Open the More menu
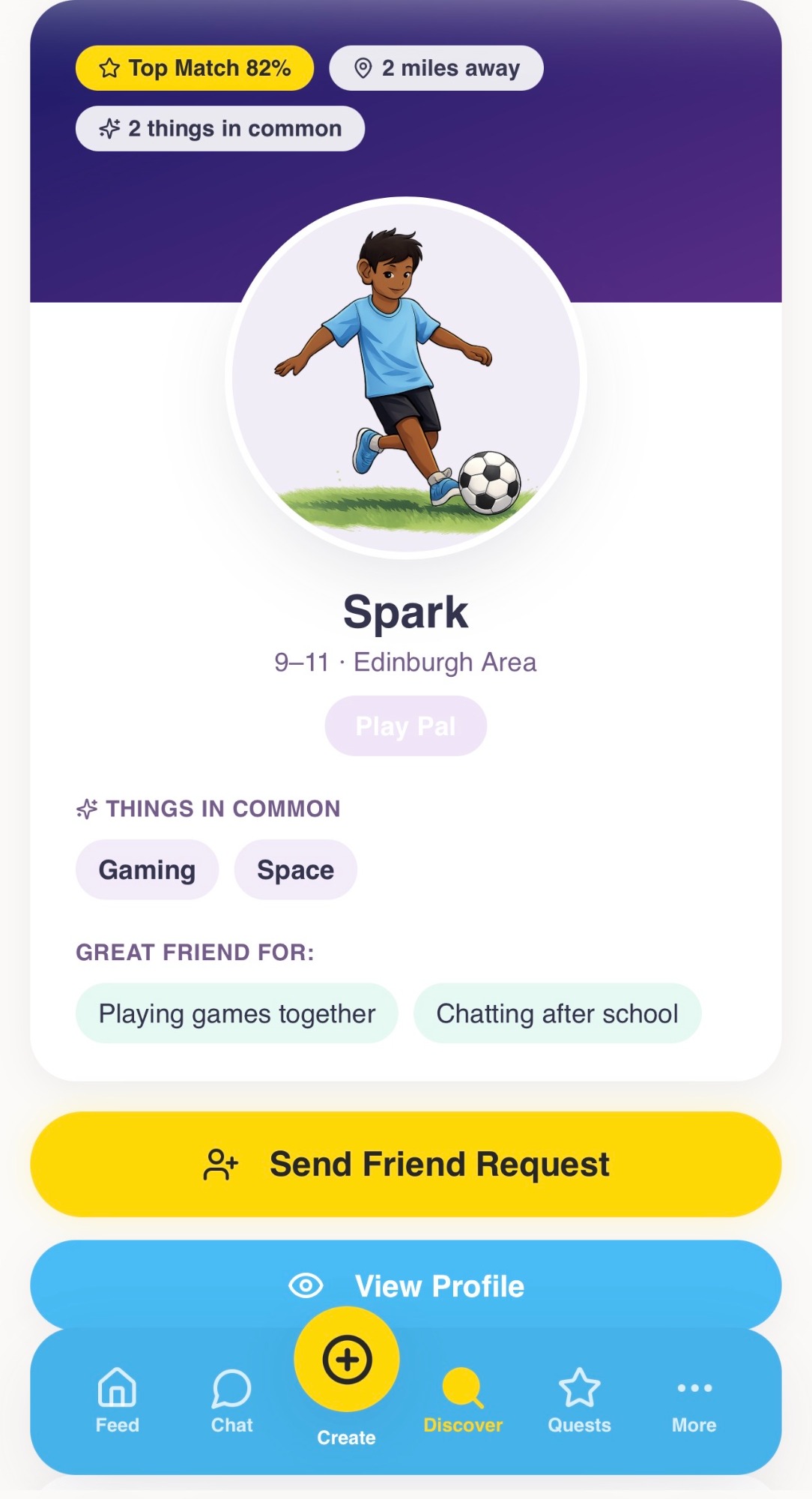Viewport: 812px width, 1499px height. pos(694,1400)
